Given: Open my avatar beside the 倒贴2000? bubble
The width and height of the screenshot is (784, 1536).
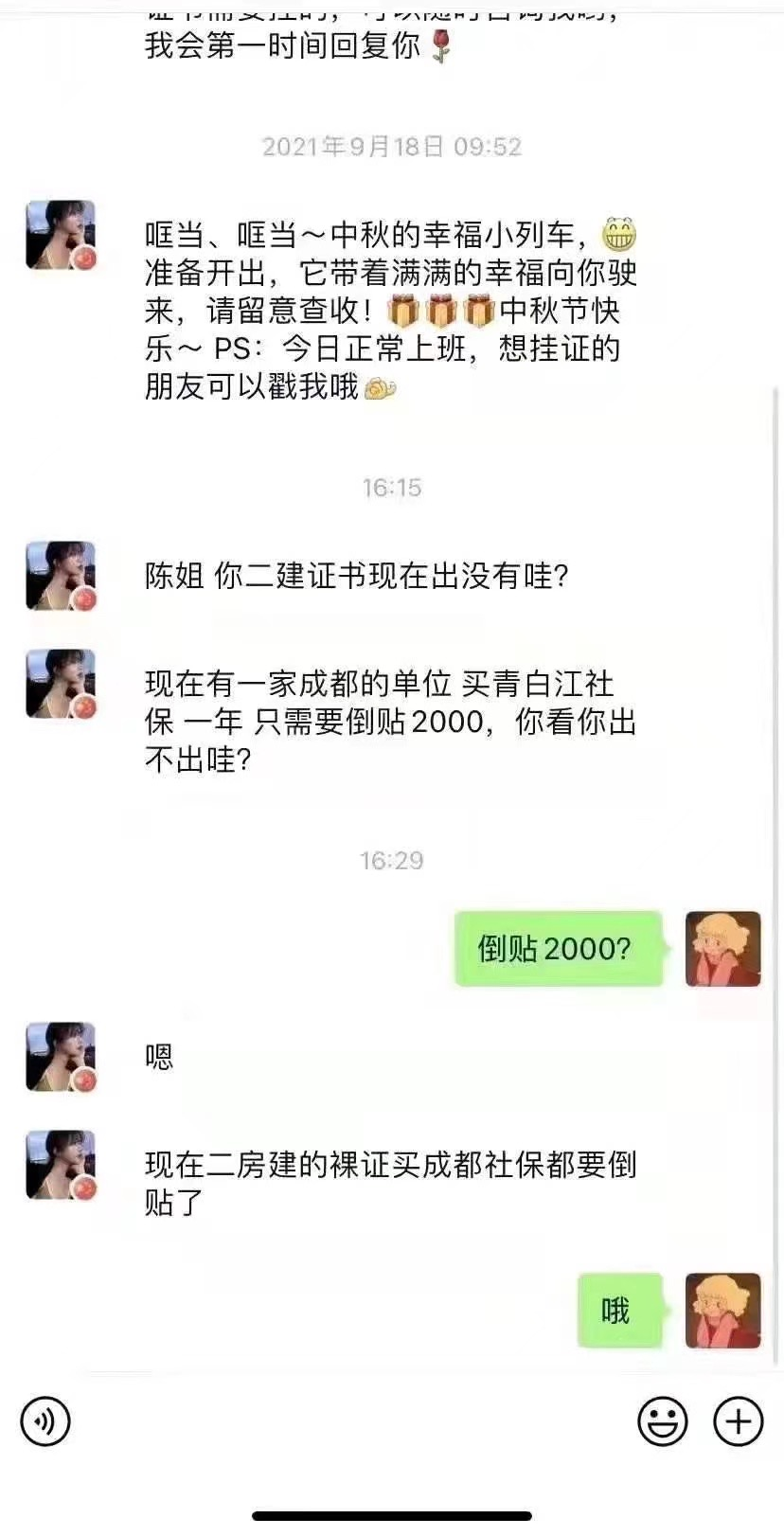Looking at the screenshot, I should 722,949.
